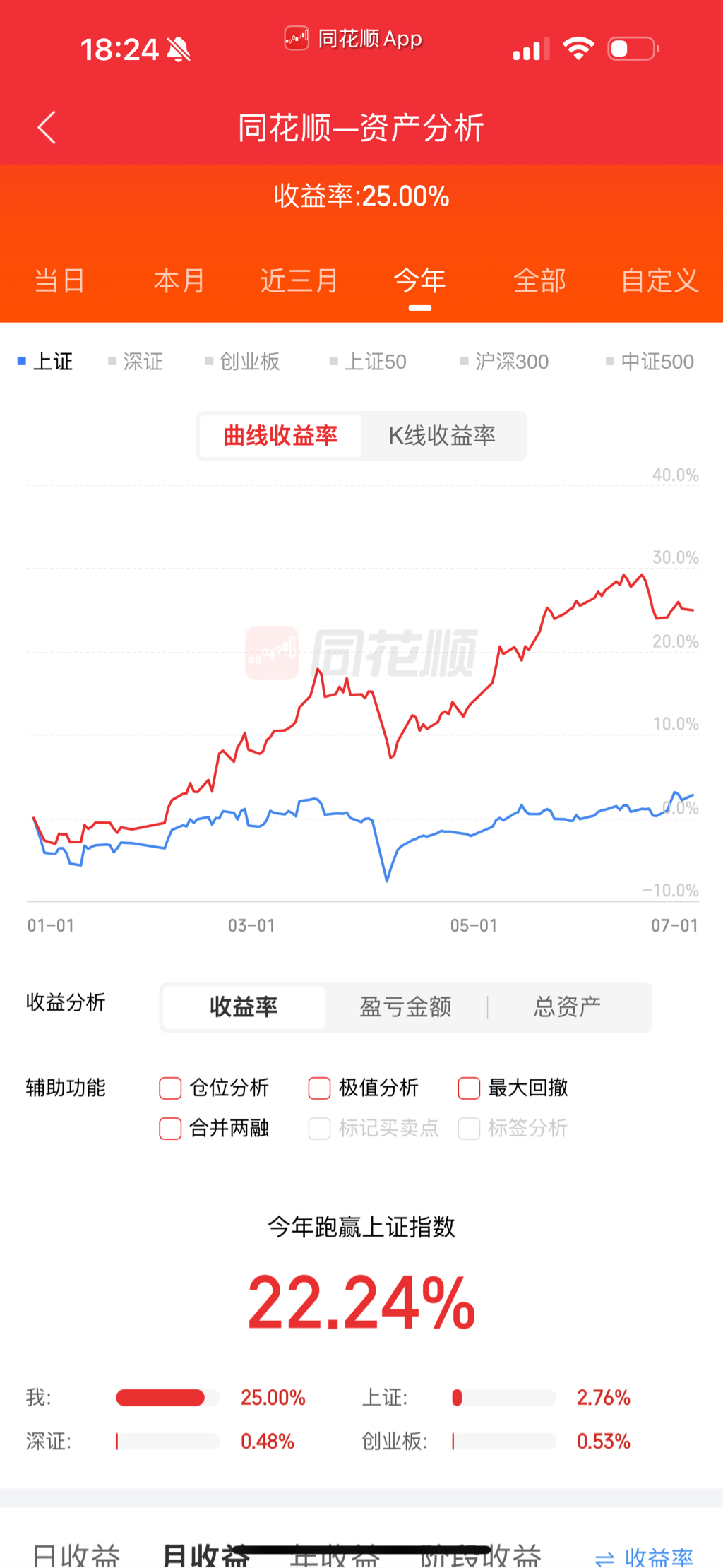Toggle the 收益率 switch at bottom right

point(644,1557)
